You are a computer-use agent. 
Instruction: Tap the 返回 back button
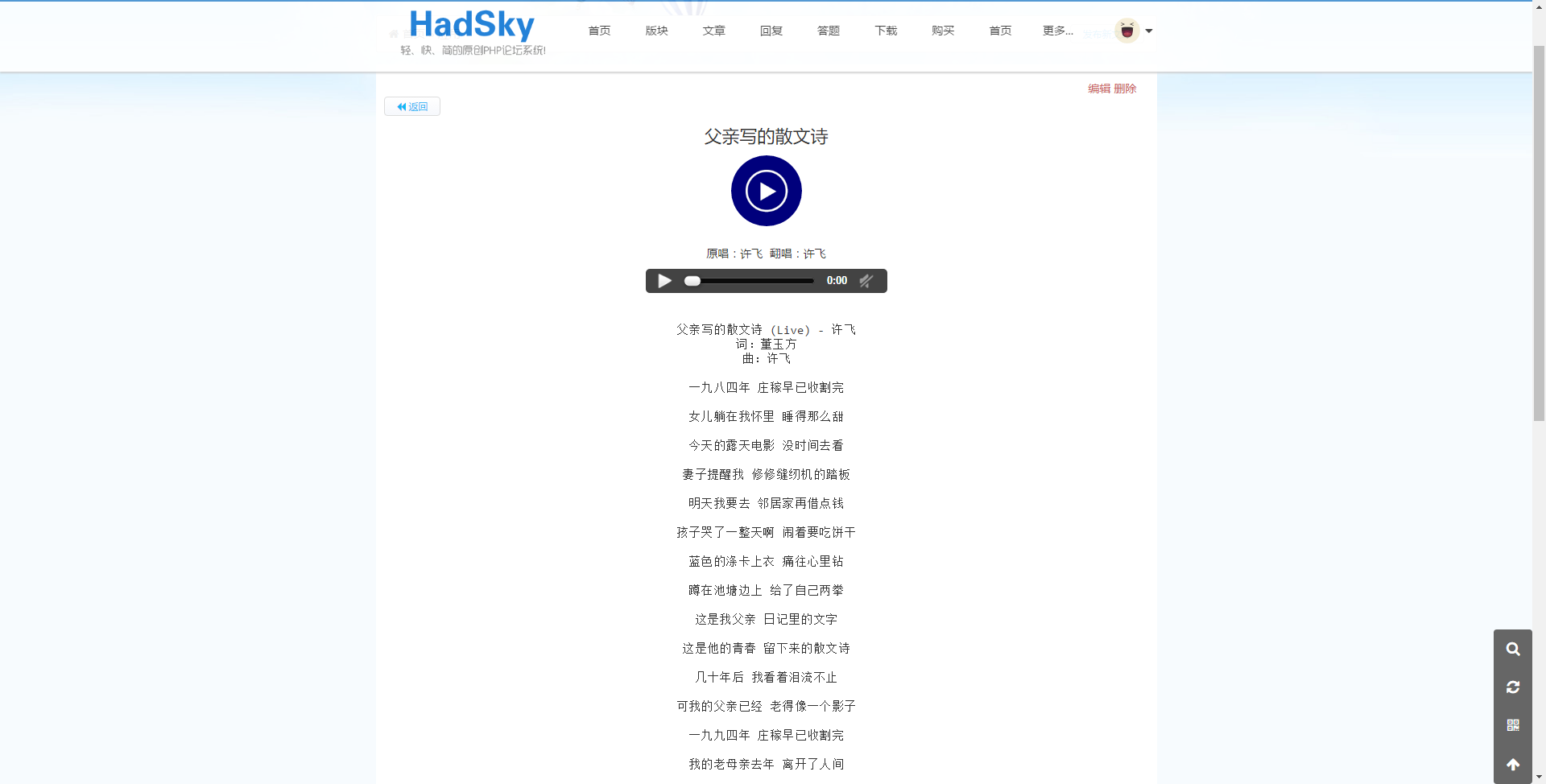pos(412,106)
